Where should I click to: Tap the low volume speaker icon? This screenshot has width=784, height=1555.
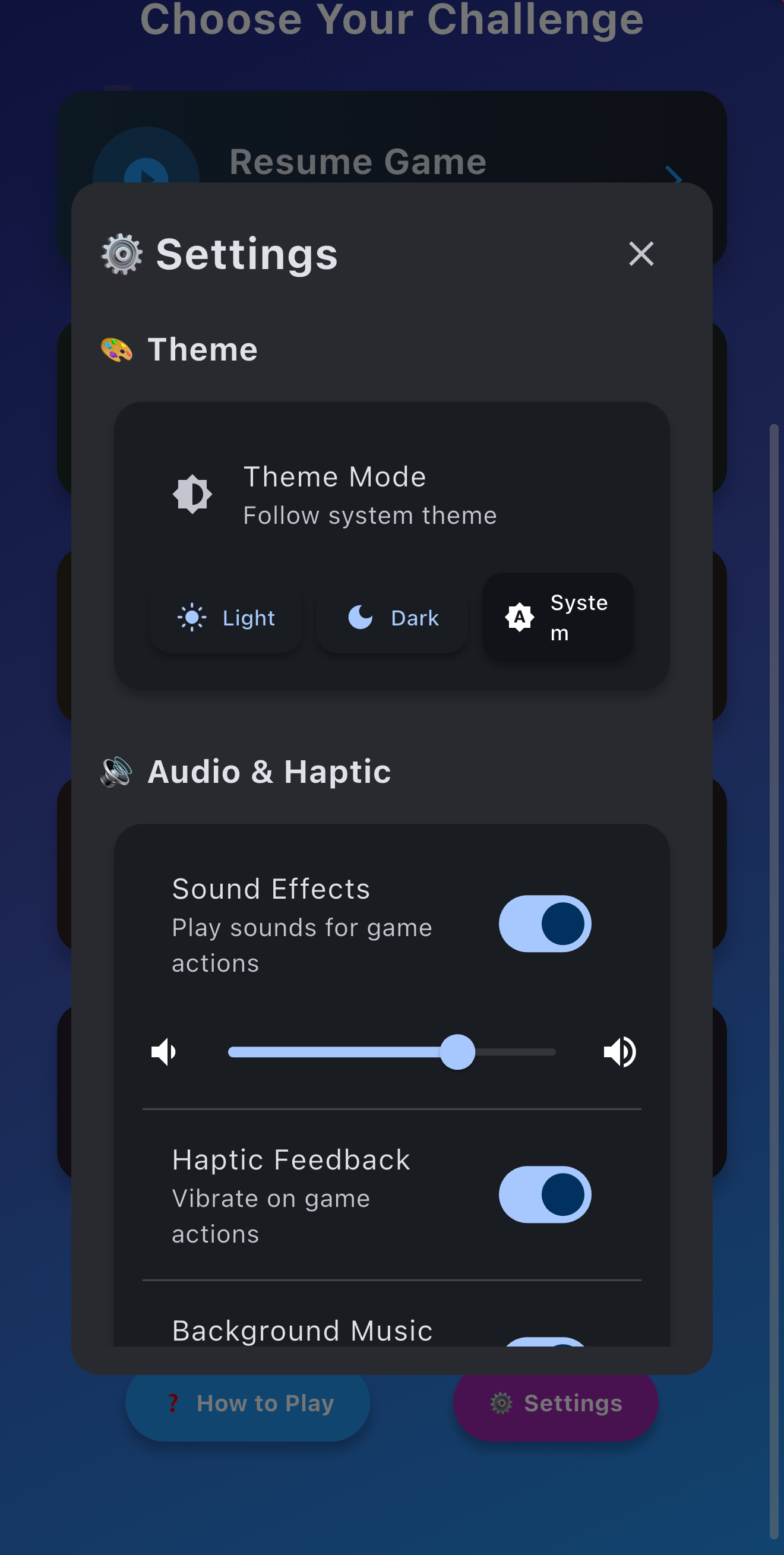[x=164, y=1052]
